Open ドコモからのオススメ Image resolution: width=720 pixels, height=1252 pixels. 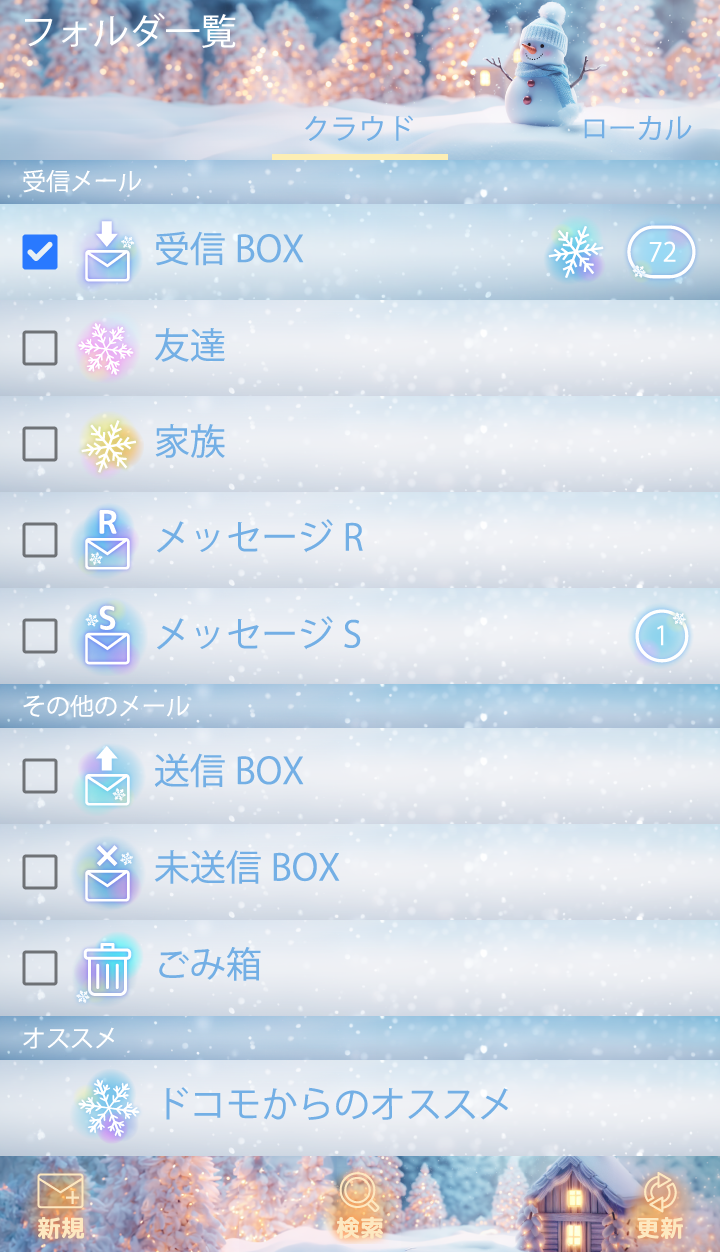(334, 1104)
